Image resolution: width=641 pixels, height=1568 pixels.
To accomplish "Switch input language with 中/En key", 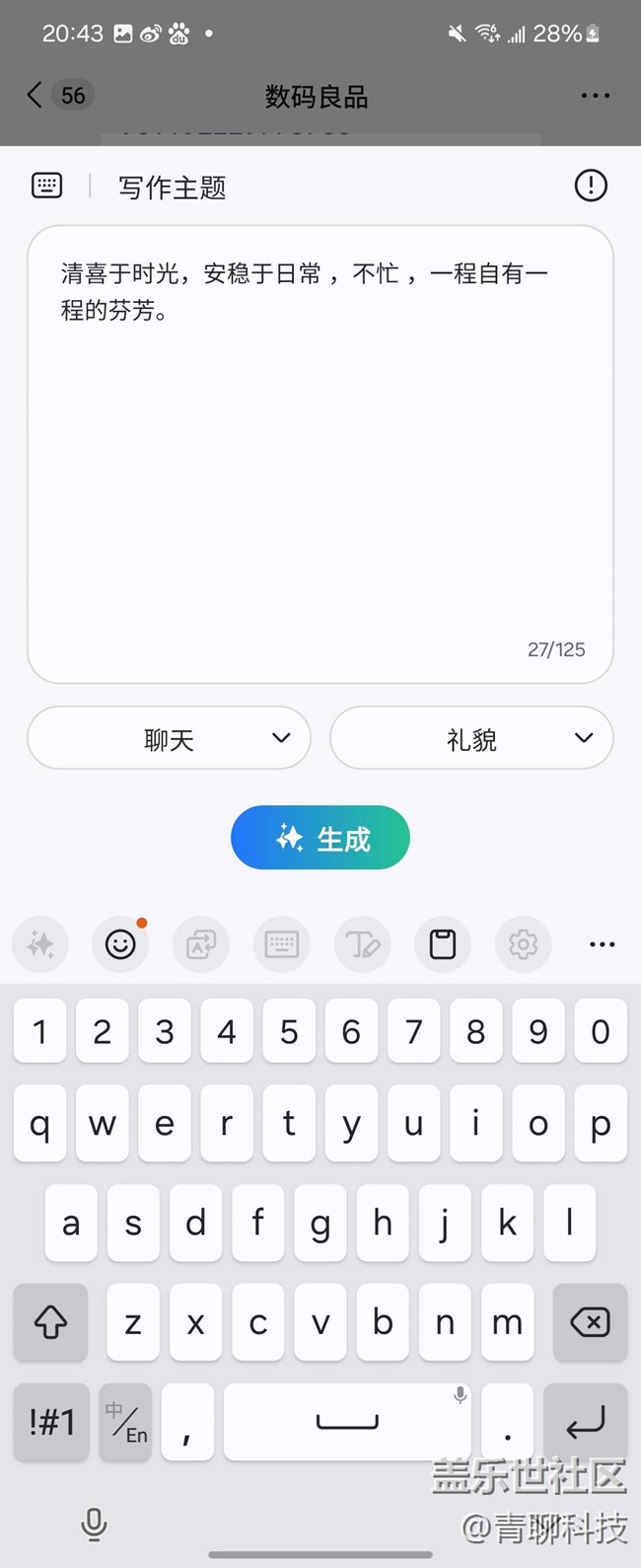I will coord(126,1422).
